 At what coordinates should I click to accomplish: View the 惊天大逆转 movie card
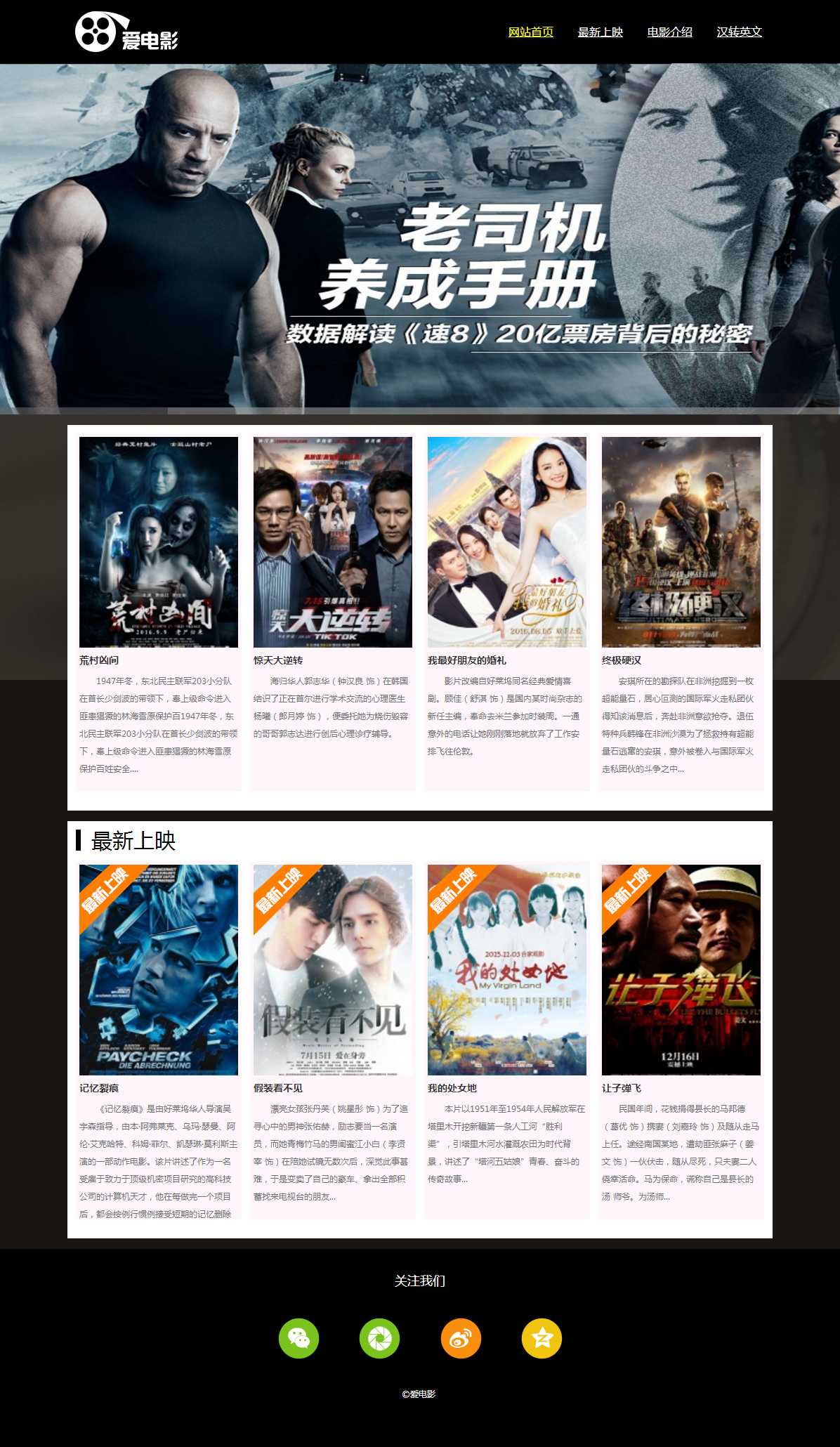coord(332,542)
